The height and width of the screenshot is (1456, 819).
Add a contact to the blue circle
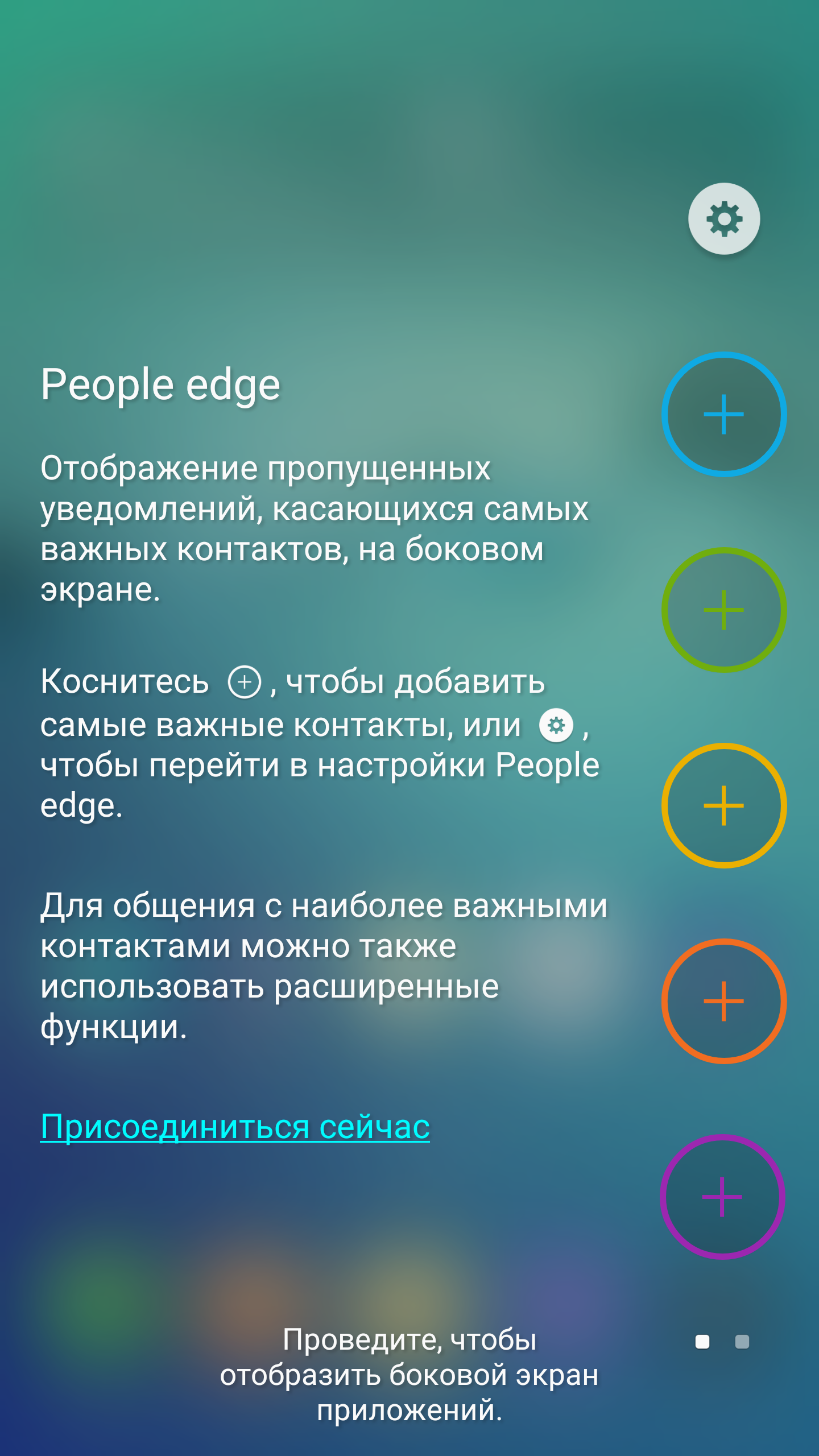point(724,414)
